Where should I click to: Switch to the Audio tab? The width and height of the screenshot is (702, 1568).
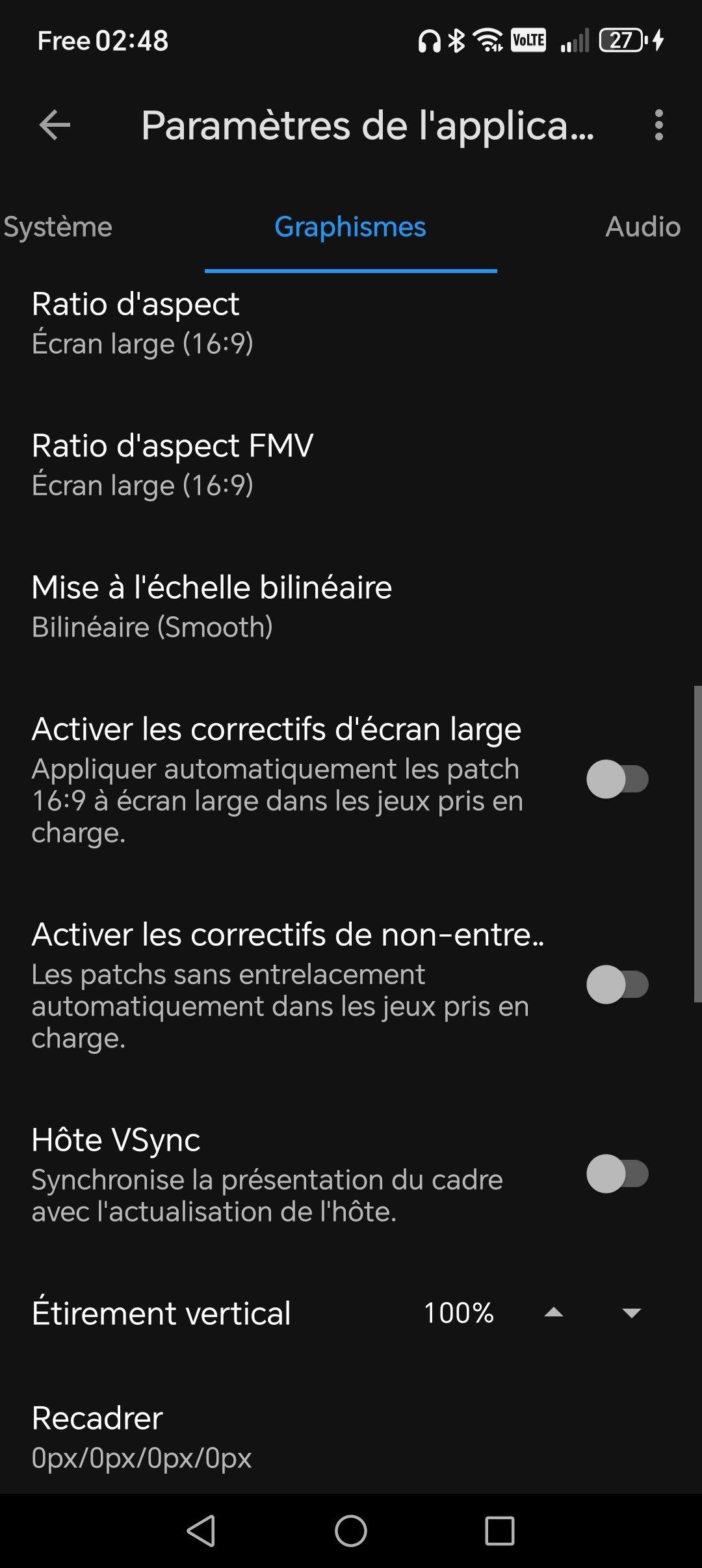tap(643, 227)
